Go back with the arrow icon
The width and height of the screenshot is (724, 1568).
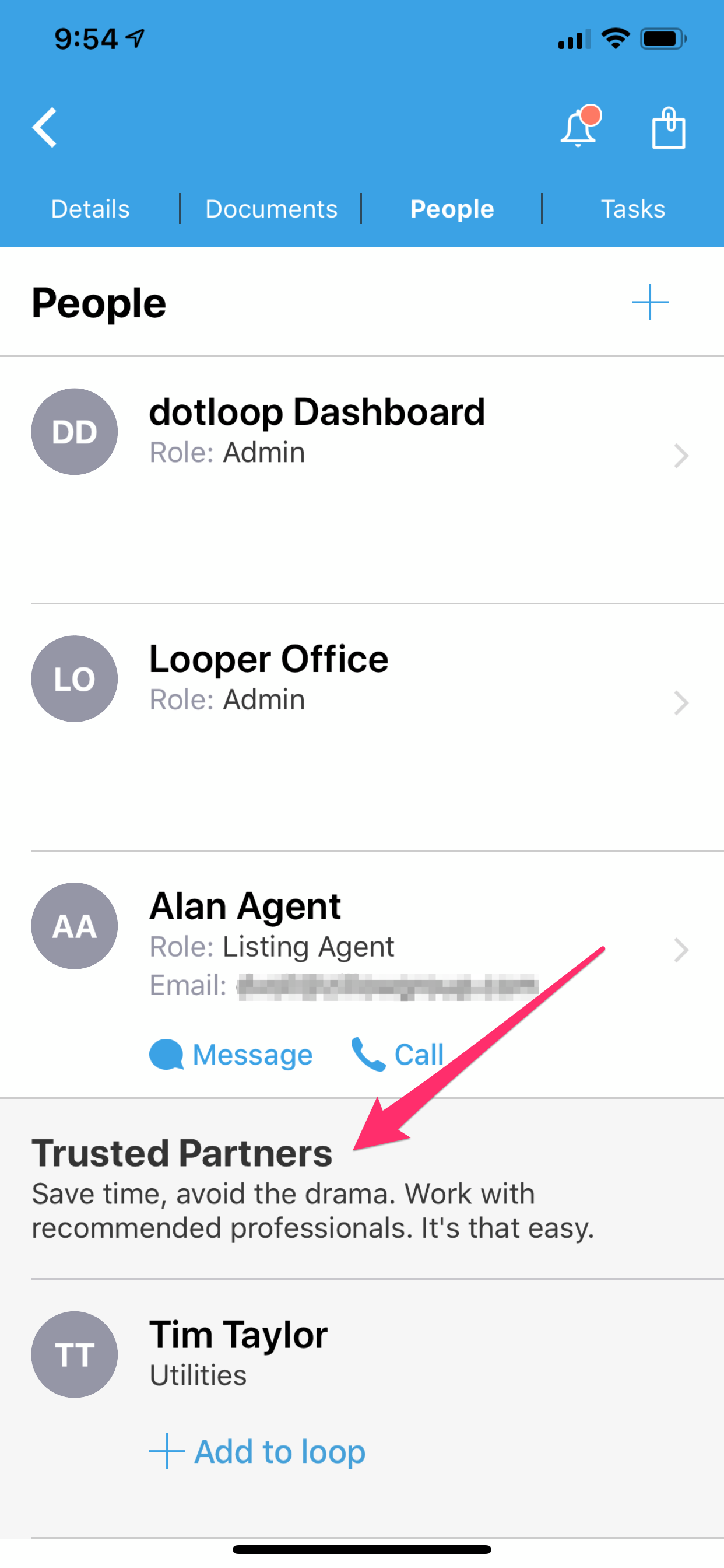point(45,128)
